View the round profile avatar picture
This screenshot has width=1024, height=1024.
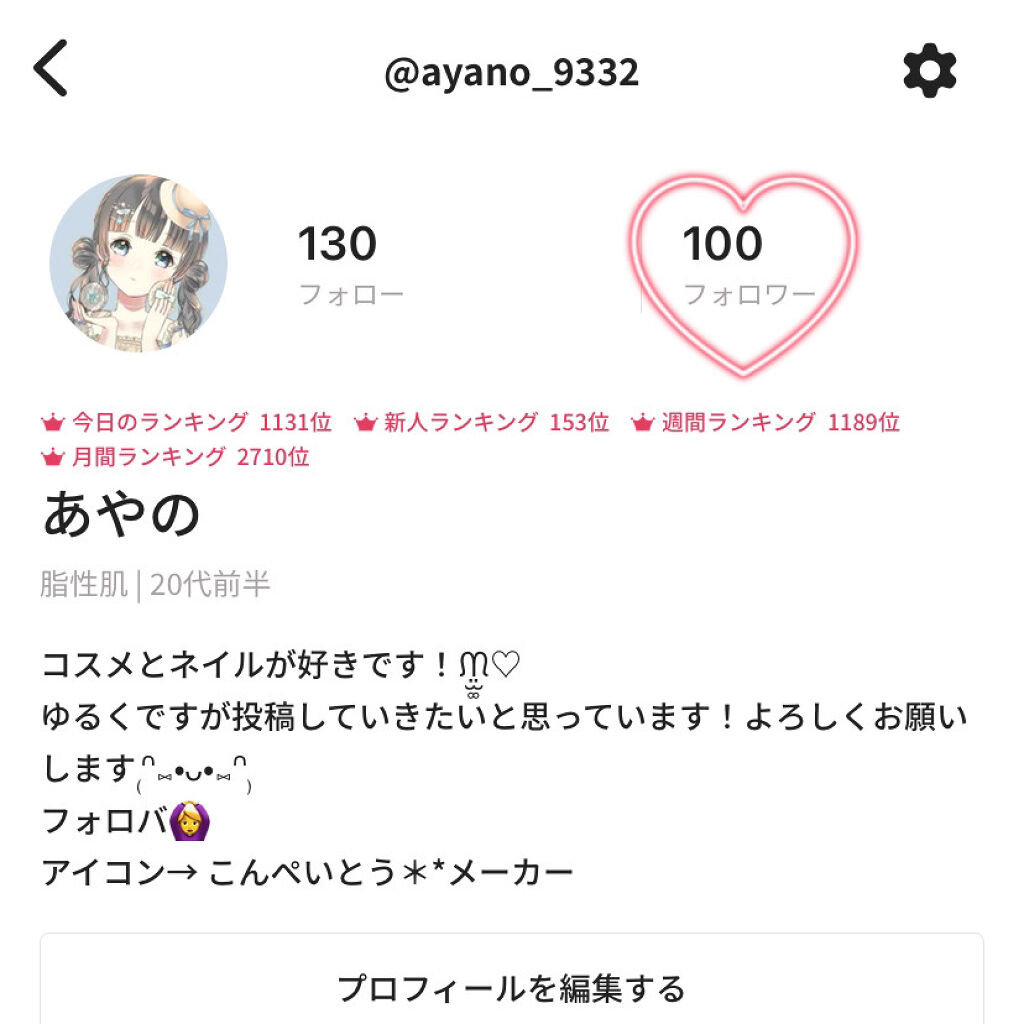click(139, 264)
